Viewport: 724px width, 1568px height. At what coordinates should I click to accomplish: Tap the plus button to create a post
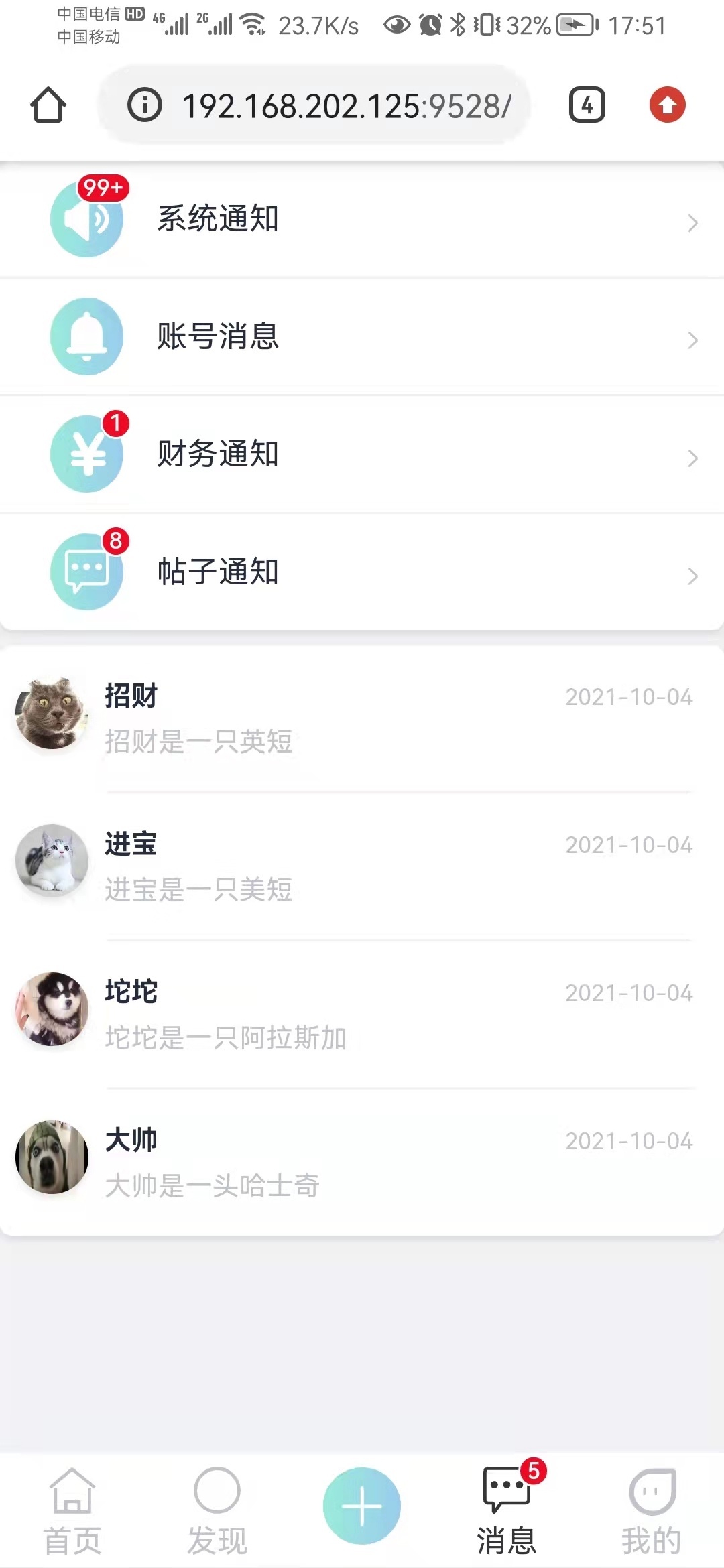[362, 1506]
